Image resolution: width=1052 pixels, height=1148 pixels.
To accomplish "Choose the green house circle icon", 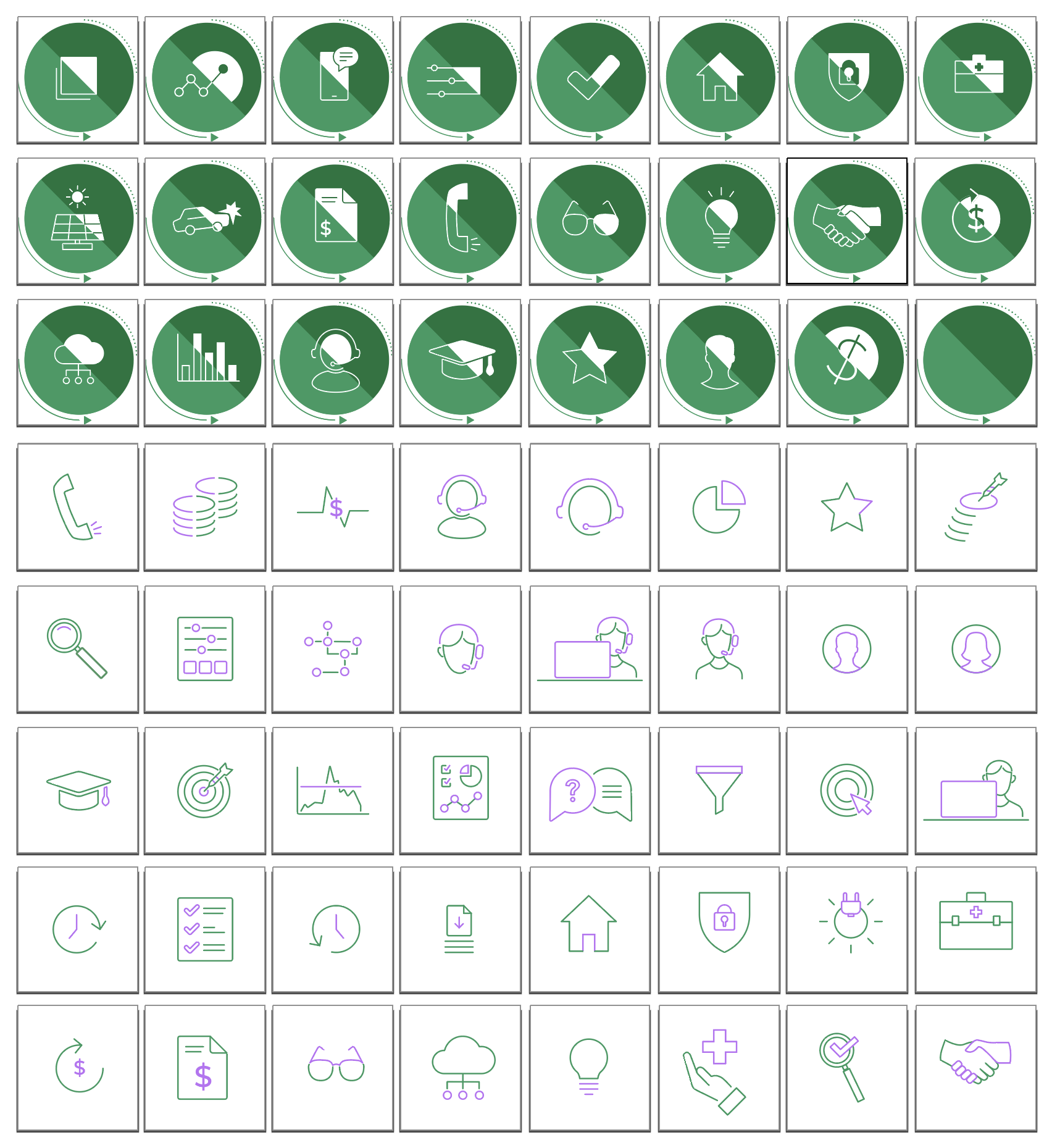I will (x=719, y=79).
